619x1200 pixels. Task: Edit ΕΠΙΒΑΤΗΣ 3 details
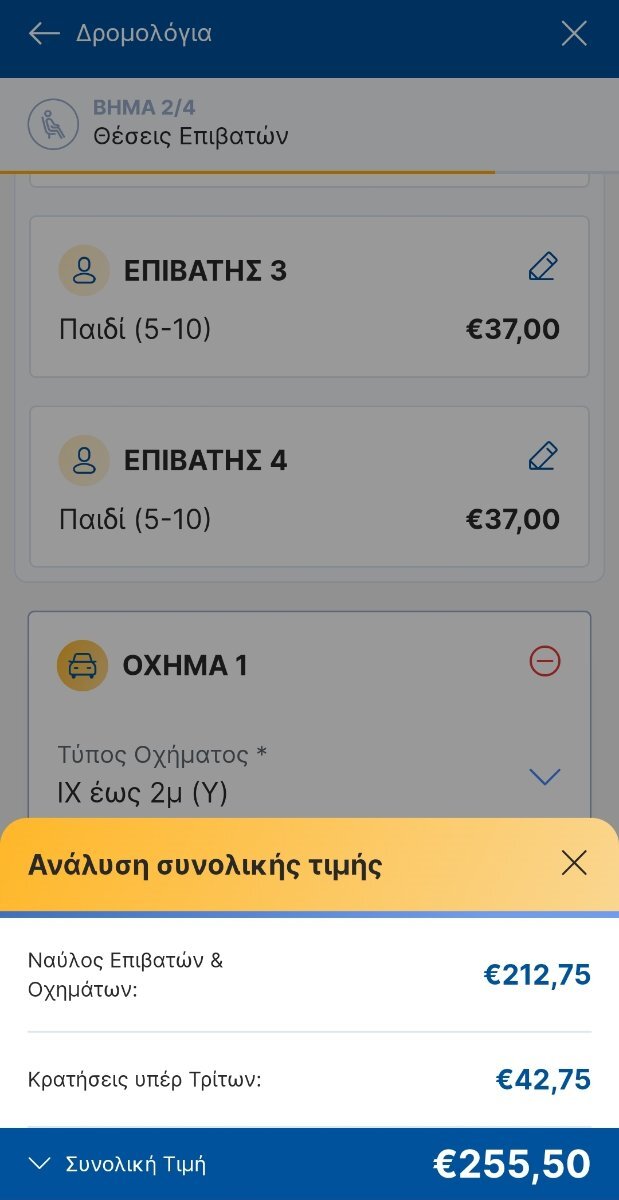[x=542, y=267]
